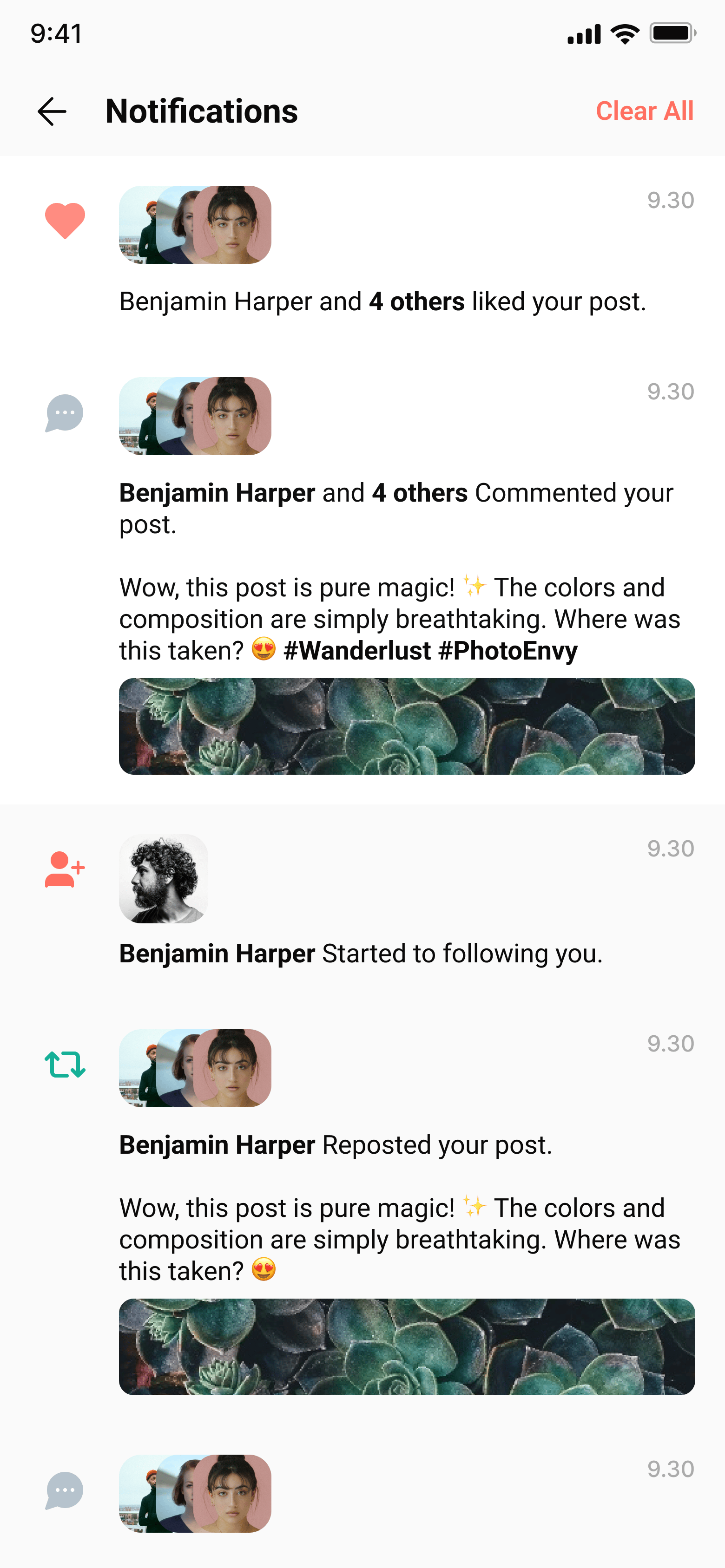Open the #PhotoEnvy hashtag
Image resolution: width=725 pixels, height=1568 pixels.
pos(507,651)
